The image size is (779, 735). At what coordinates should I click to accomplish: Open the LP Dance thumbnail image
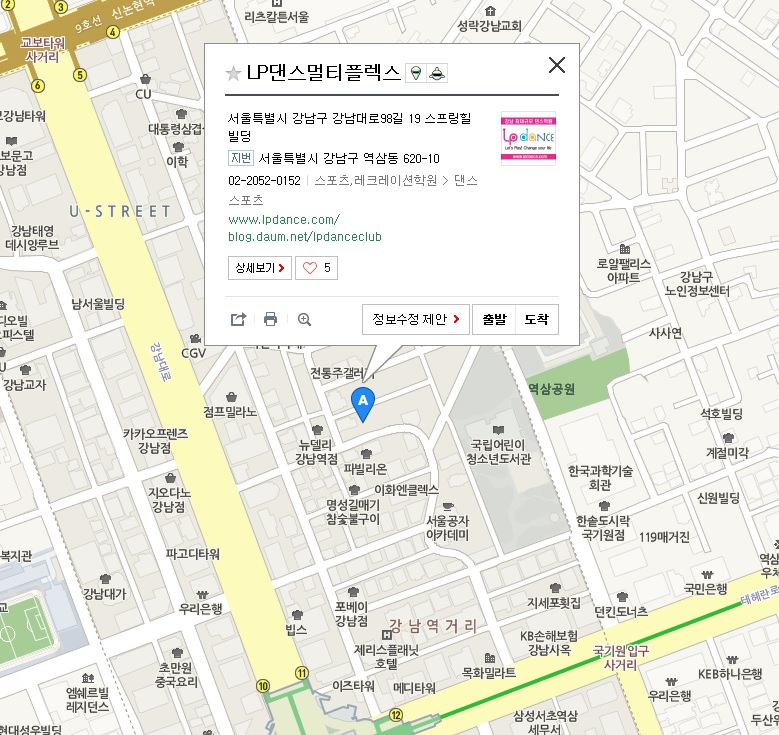pos(528,138)
